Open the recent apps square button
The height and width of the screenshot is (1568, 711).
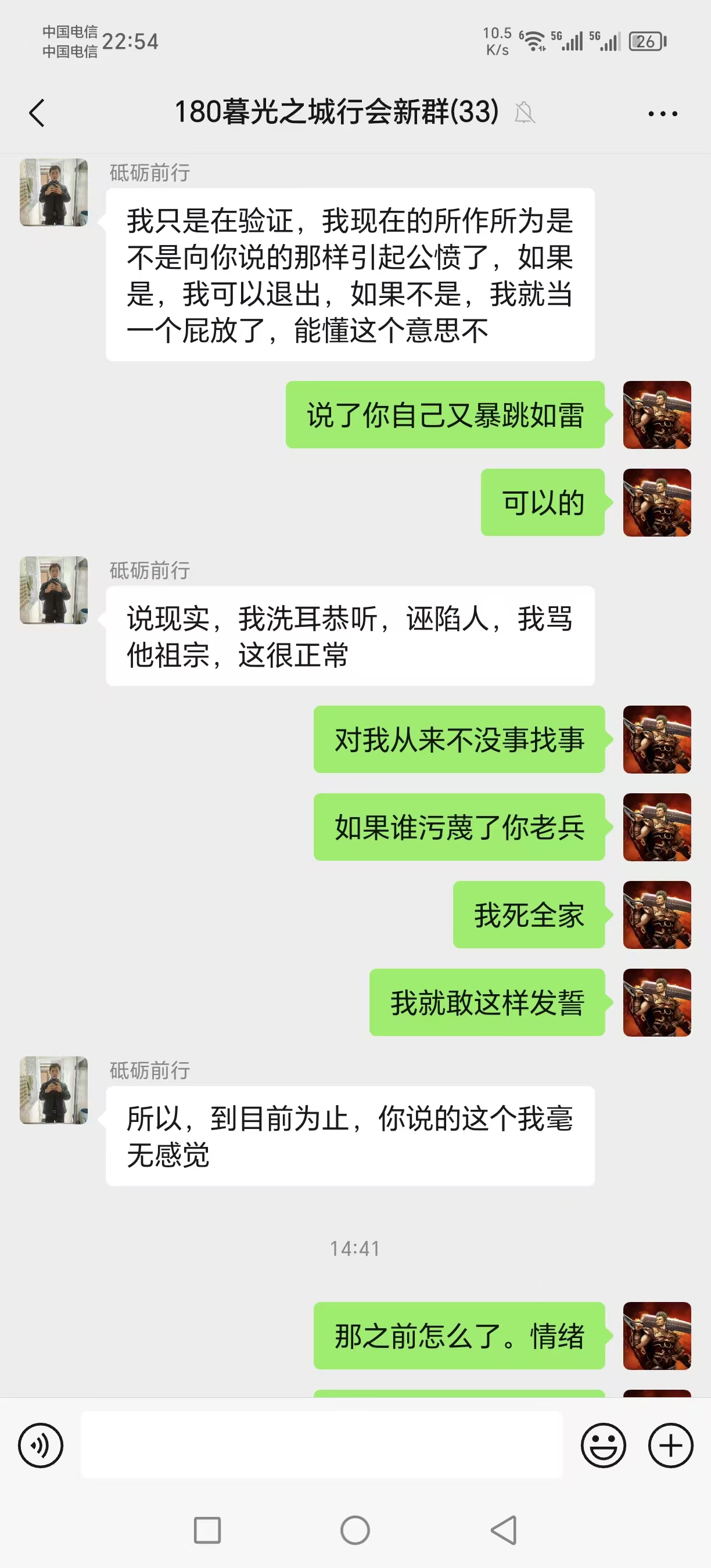tap(207, 1530)
